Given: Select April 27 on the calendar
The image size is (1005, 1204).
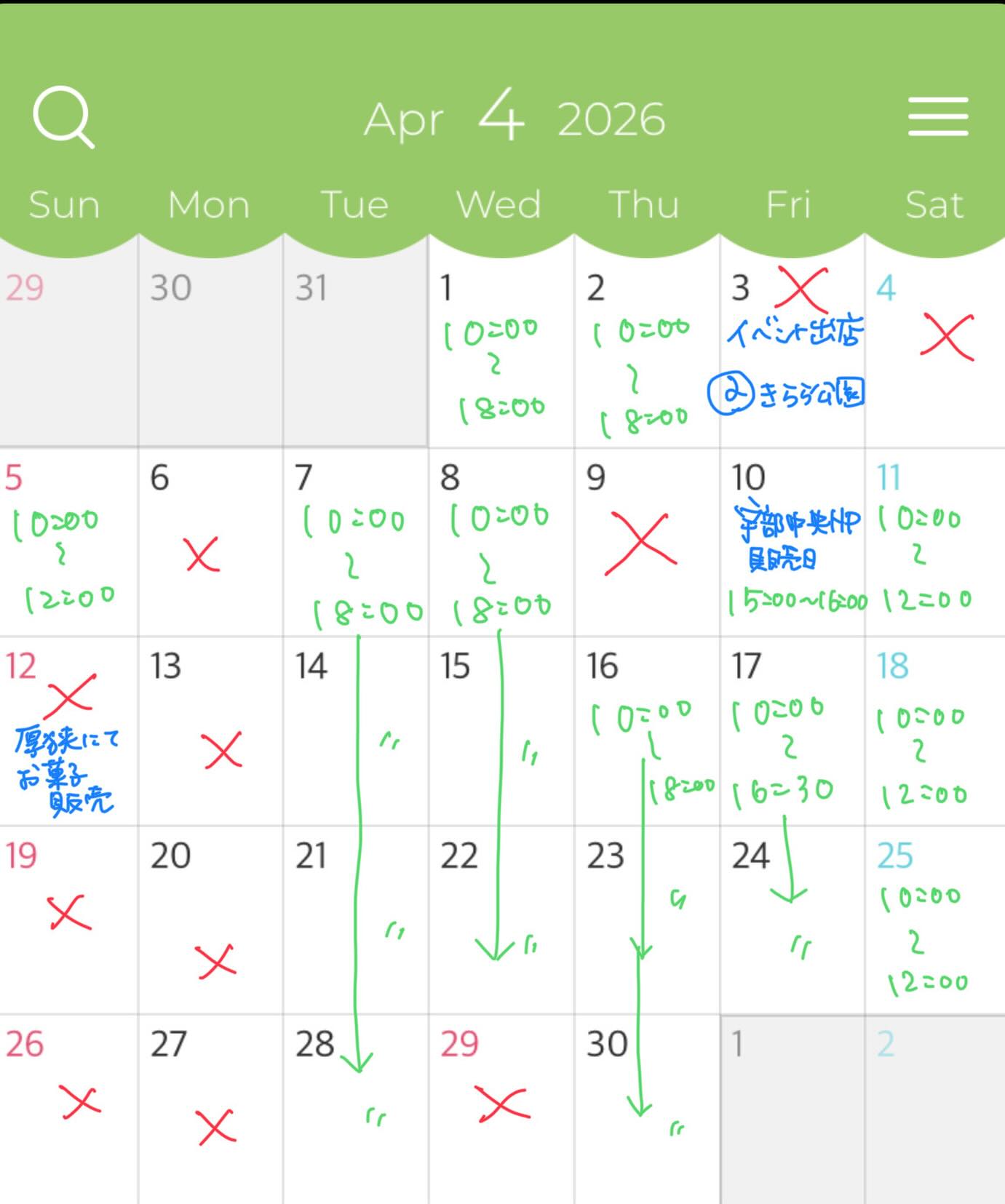Looking at the screenshot, I should [210, 1109].
